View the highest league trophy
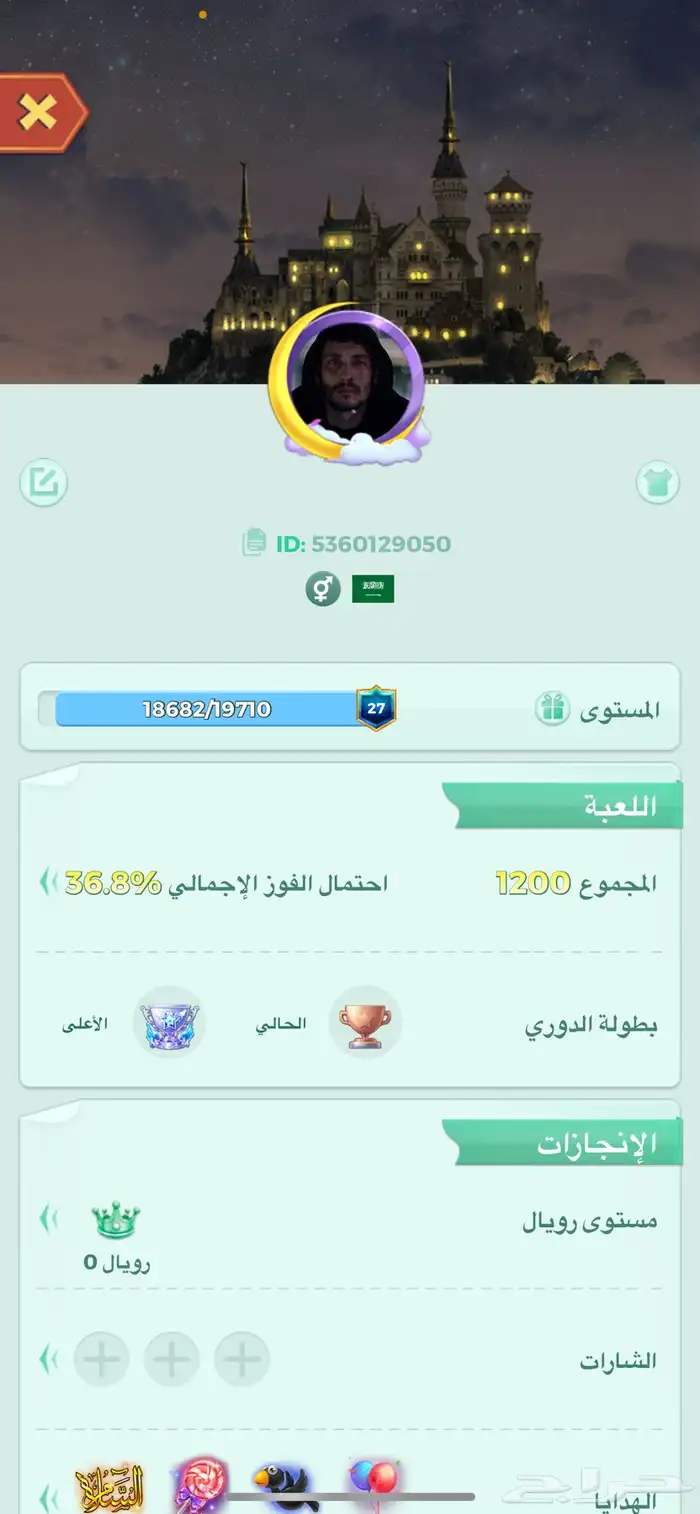Viewport: 700px width, 1514px height. point(169,1024)
